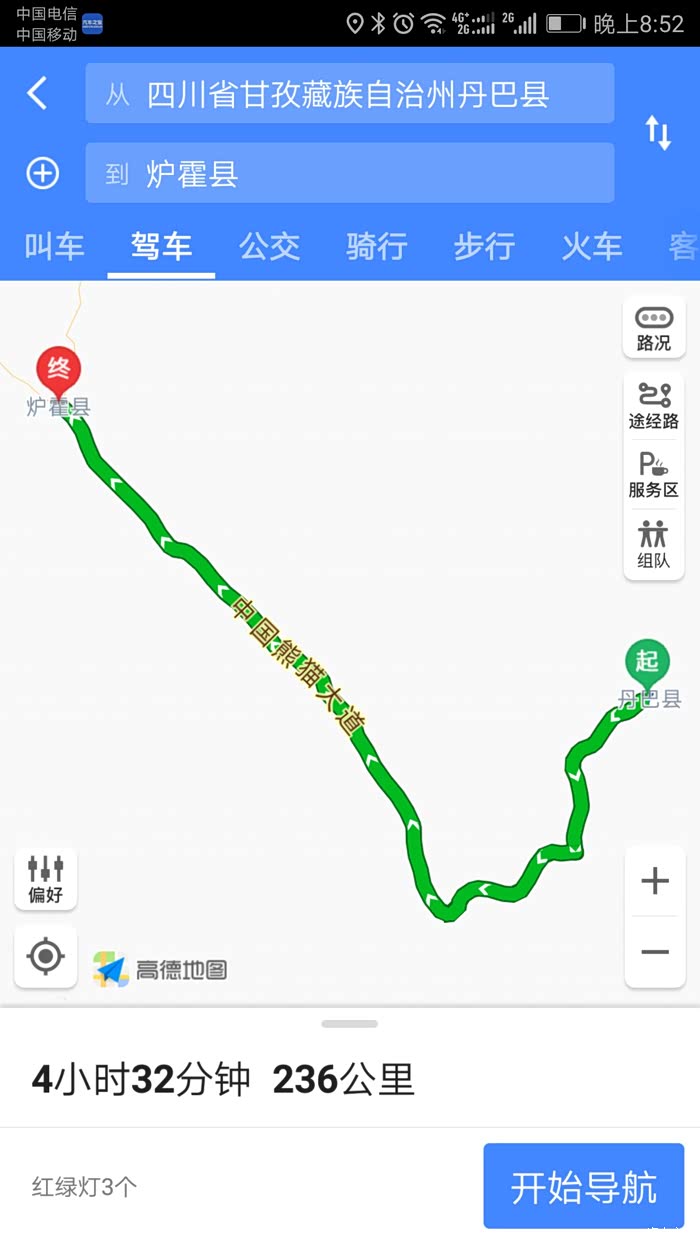The image size is (700, 1244).
Task: Zoom in on the map
Action: pos(655,881)
